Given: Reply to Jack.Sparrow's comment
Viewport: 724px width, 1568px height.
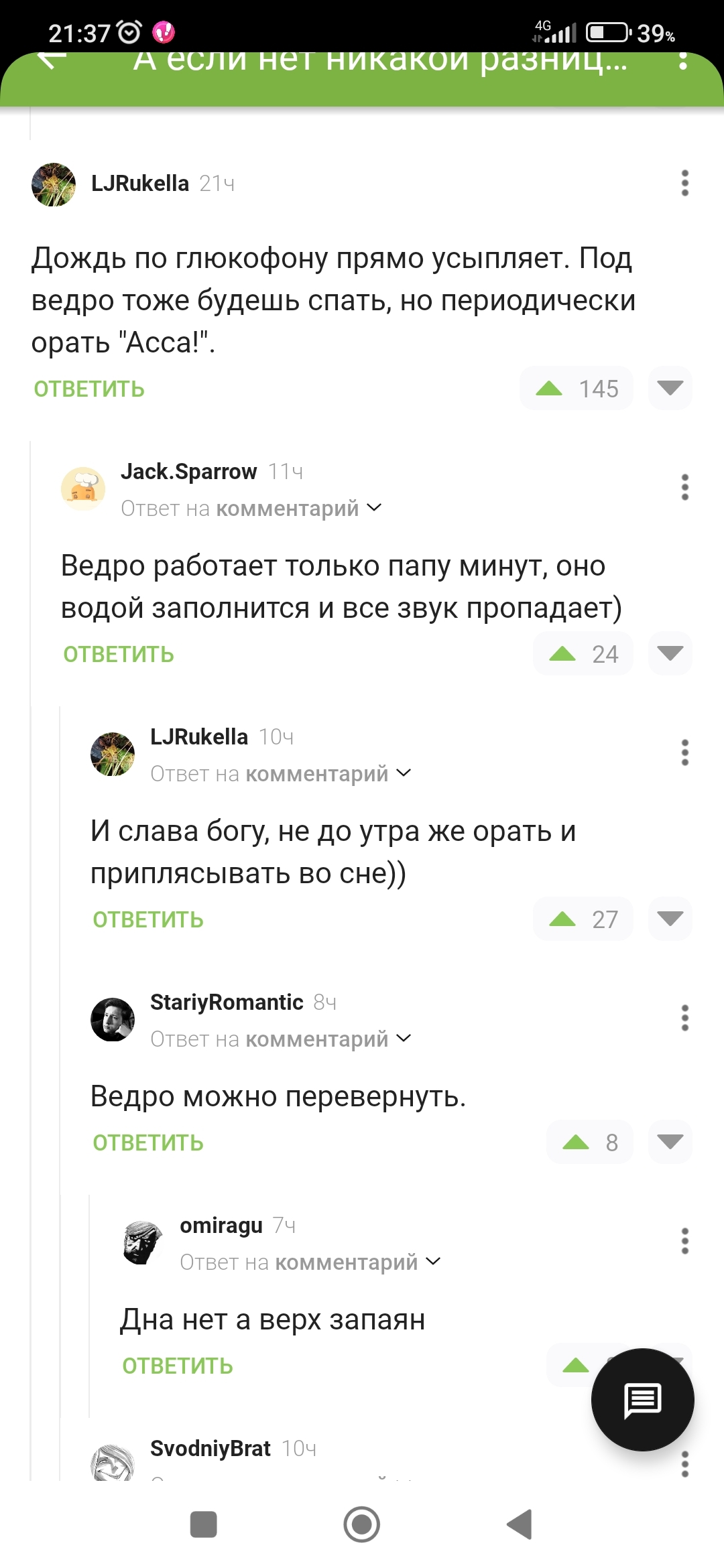Looking at the screenshot, I should (x=119, y=655).
